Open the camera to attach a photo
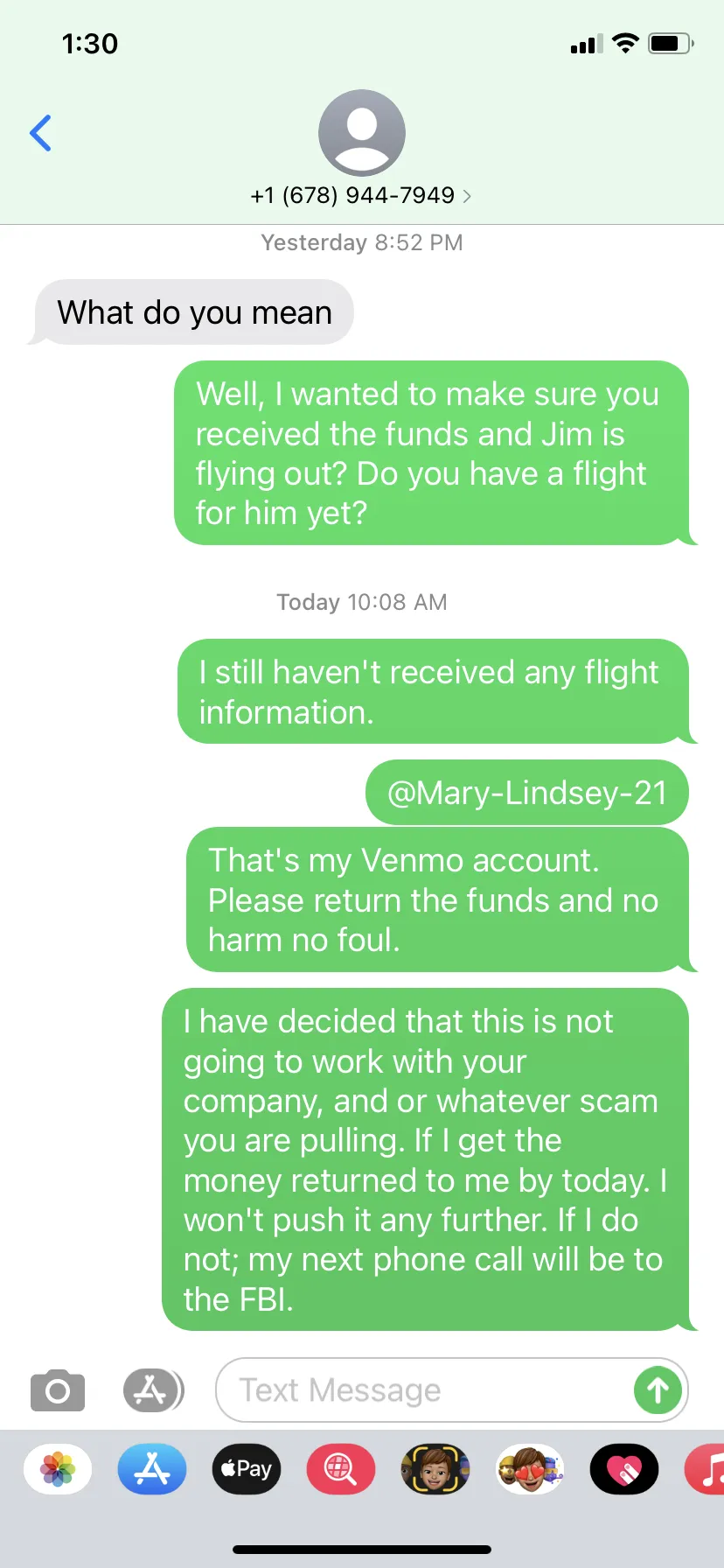The width and height of the screenshot is (724, 1568). tap(58, 1389)
